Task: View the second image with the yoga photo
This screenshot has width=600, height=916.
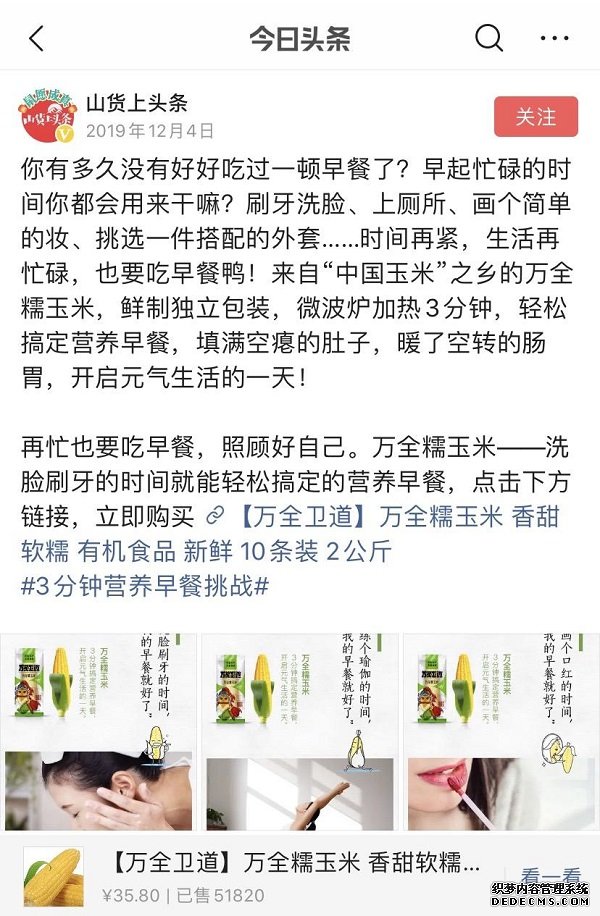Action: pyautogui.click(x=298, y=732)
